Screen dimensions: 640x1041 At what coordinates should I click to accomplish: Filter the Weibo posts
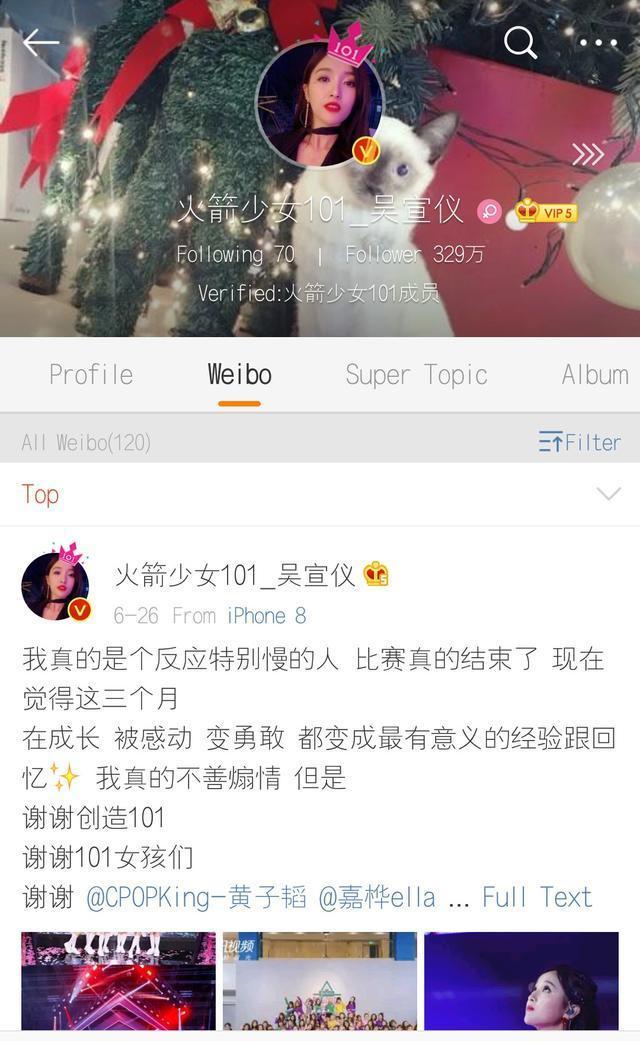point(580,442)
